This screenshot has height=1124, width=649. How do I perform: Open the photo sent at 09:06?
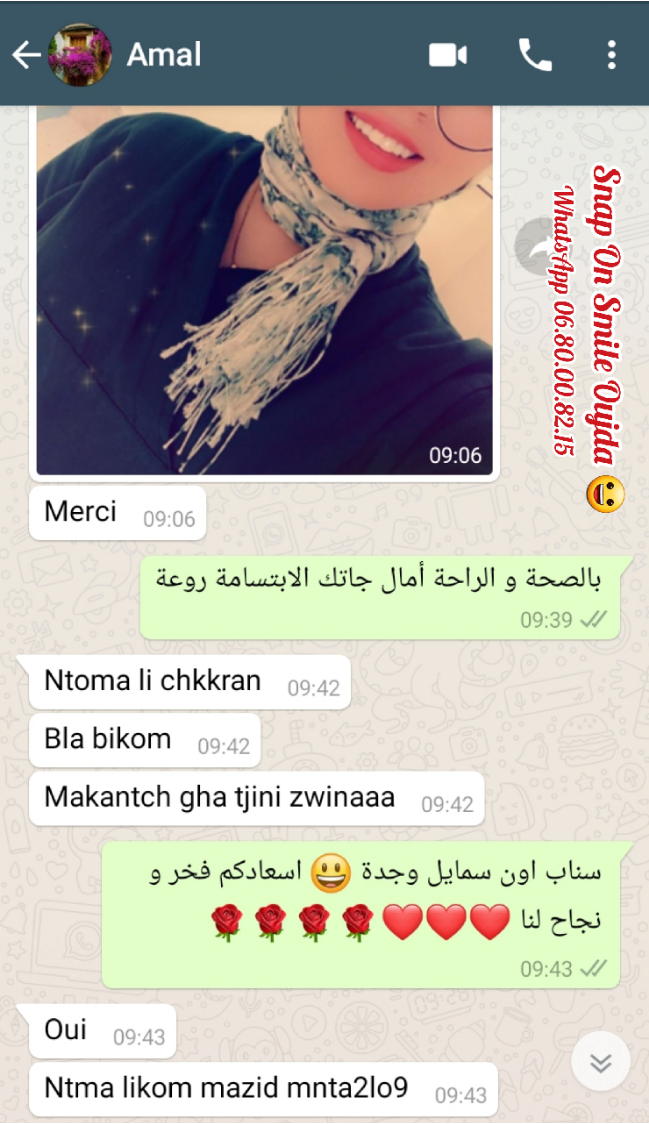265,290
